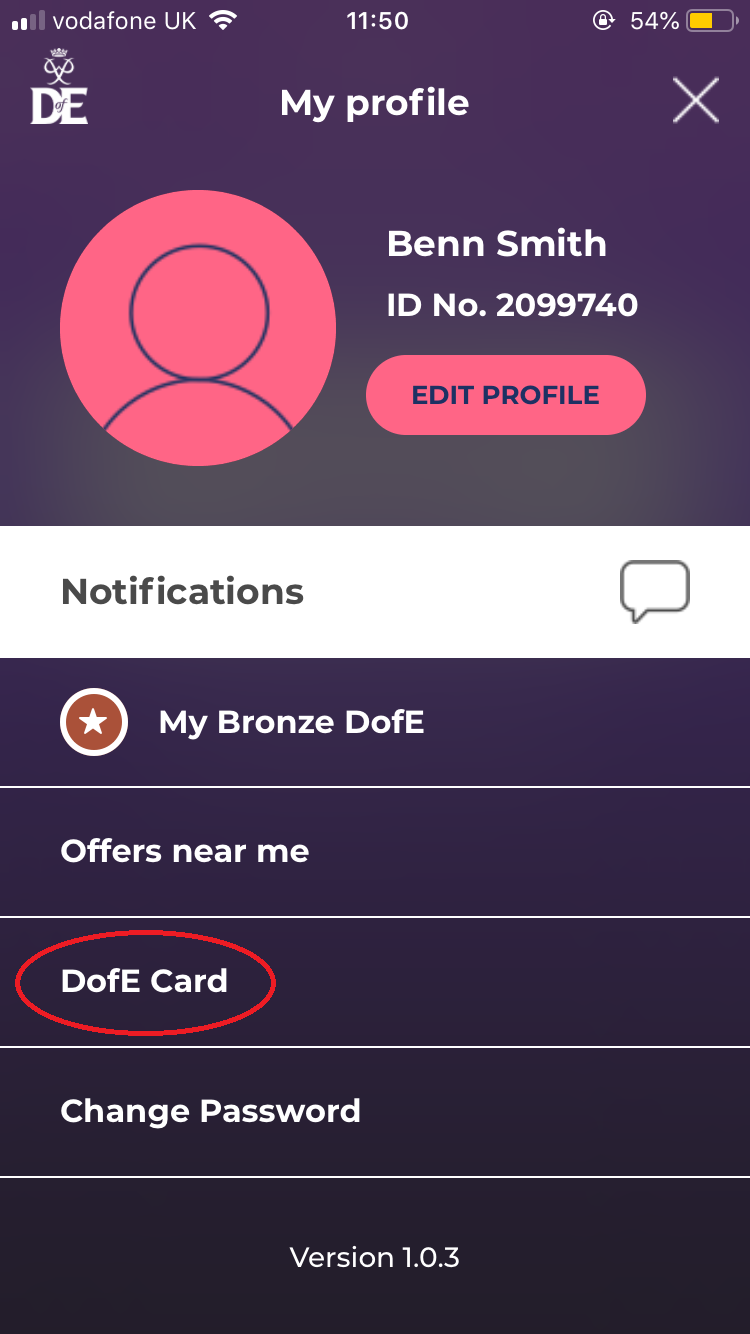Select Change Password
This screenshot has width=750, height=1334.
(x=210, y=1111)
